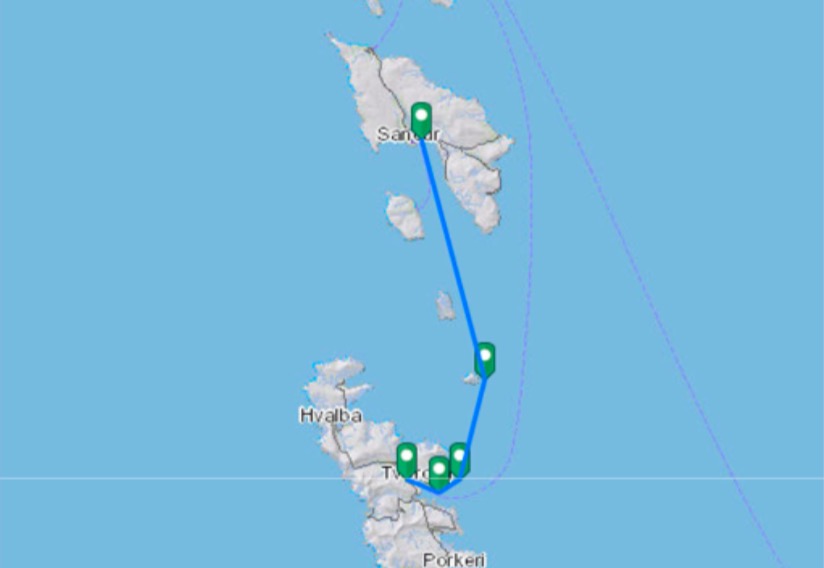Open the westernmost marker at Tvøroyri
Viewport: 824px width, 568px height.
point(406,458)
